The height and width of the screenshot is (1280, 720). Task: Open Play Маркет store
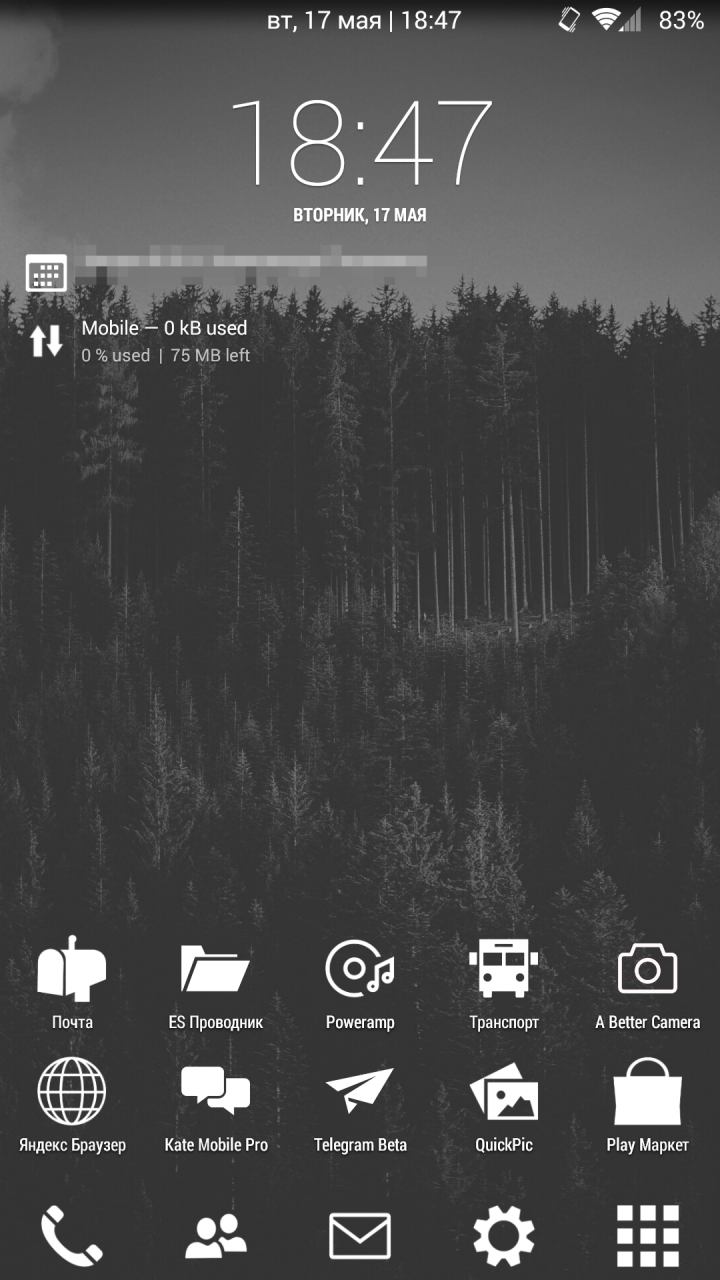[x=648, y=1092]
